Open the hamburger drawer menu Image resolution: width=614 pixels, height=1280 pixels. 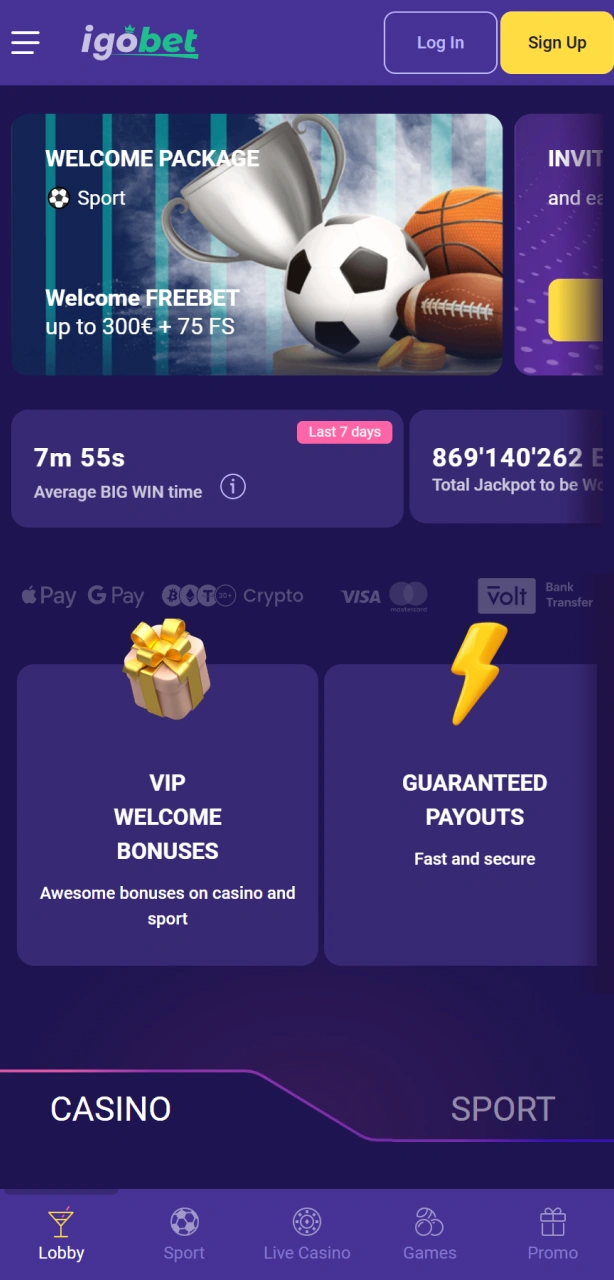25,42
